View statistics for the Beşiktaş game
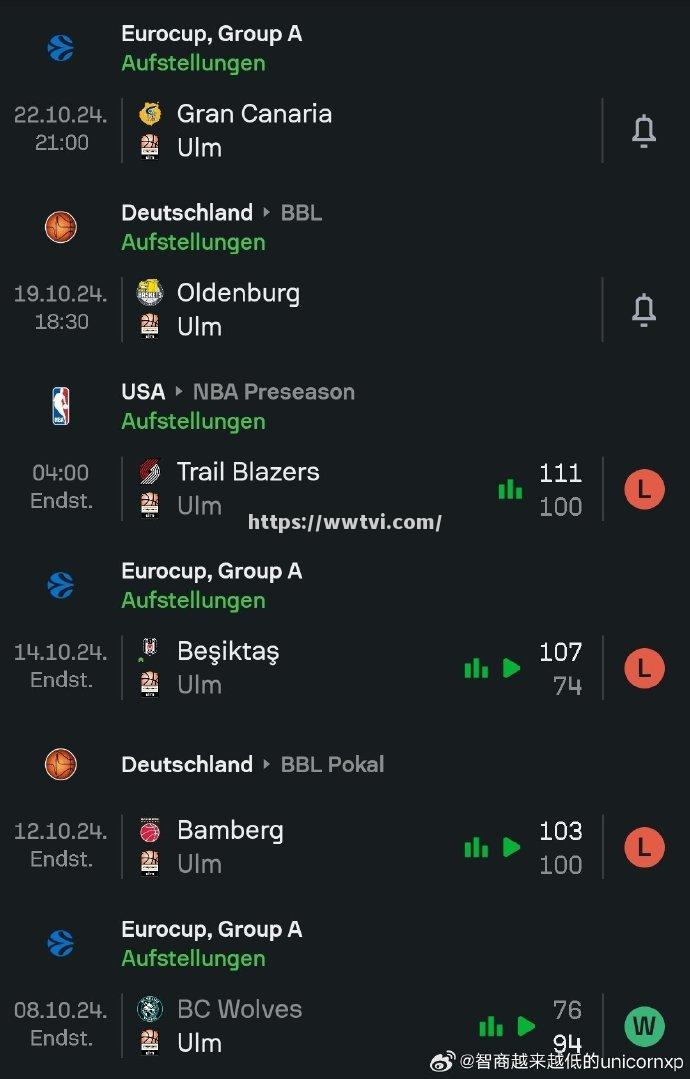Image resolution: width=690 pixels, height=1079 pixels. tap(476, 668)
